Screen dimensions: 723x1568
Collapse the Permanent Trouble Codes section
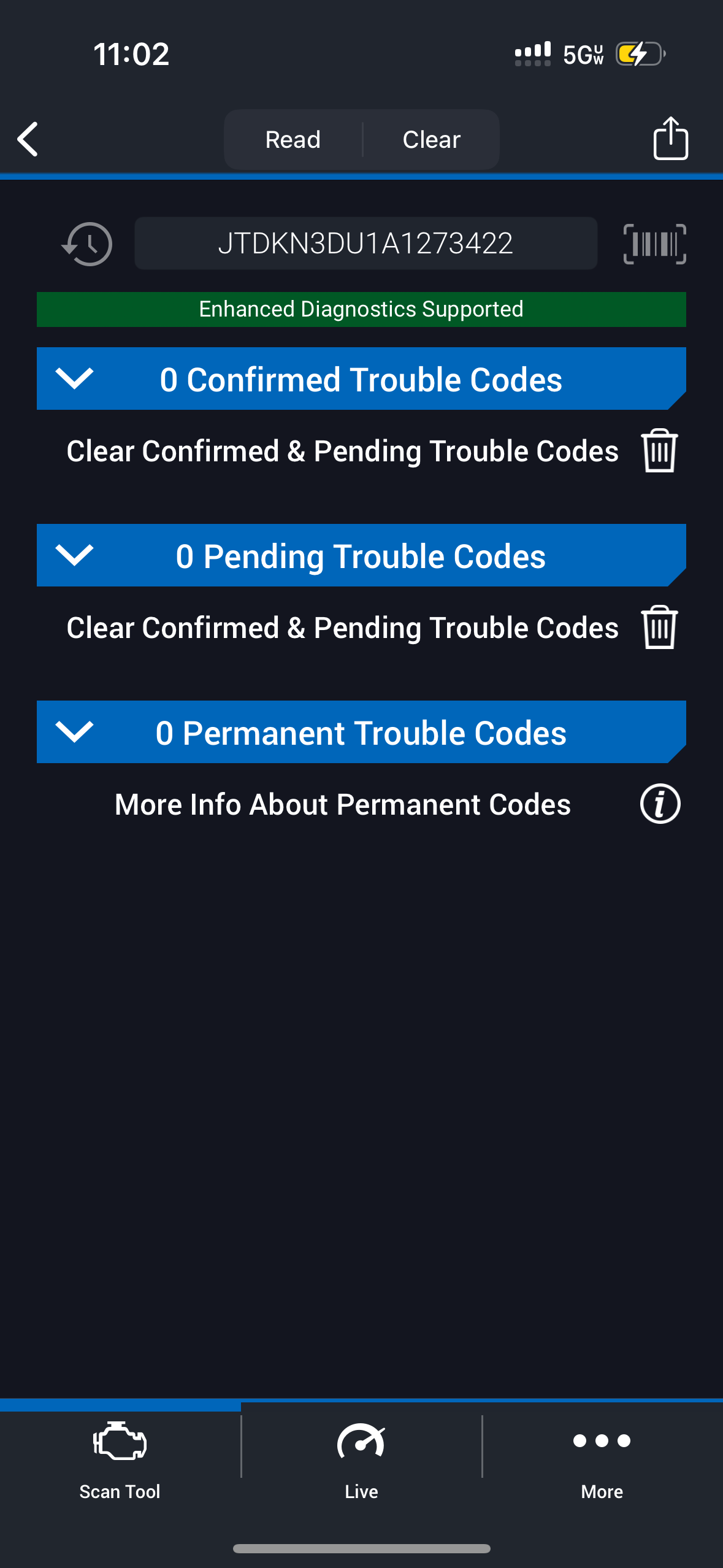point(74,732)
